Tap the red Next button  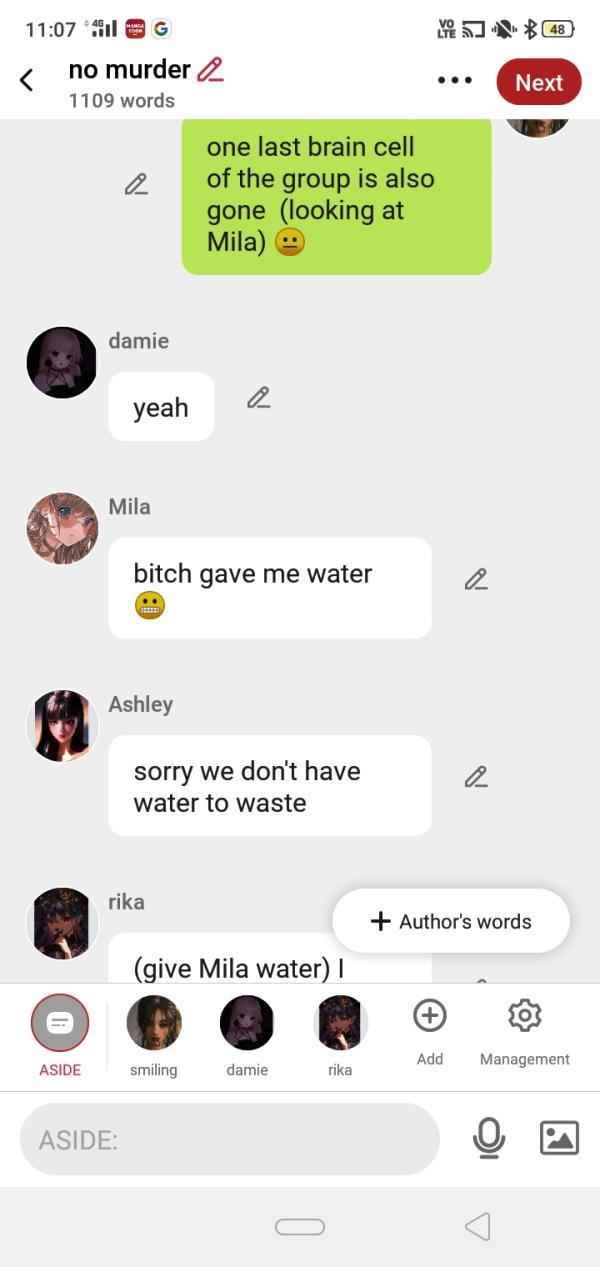[x=538, y=82]
